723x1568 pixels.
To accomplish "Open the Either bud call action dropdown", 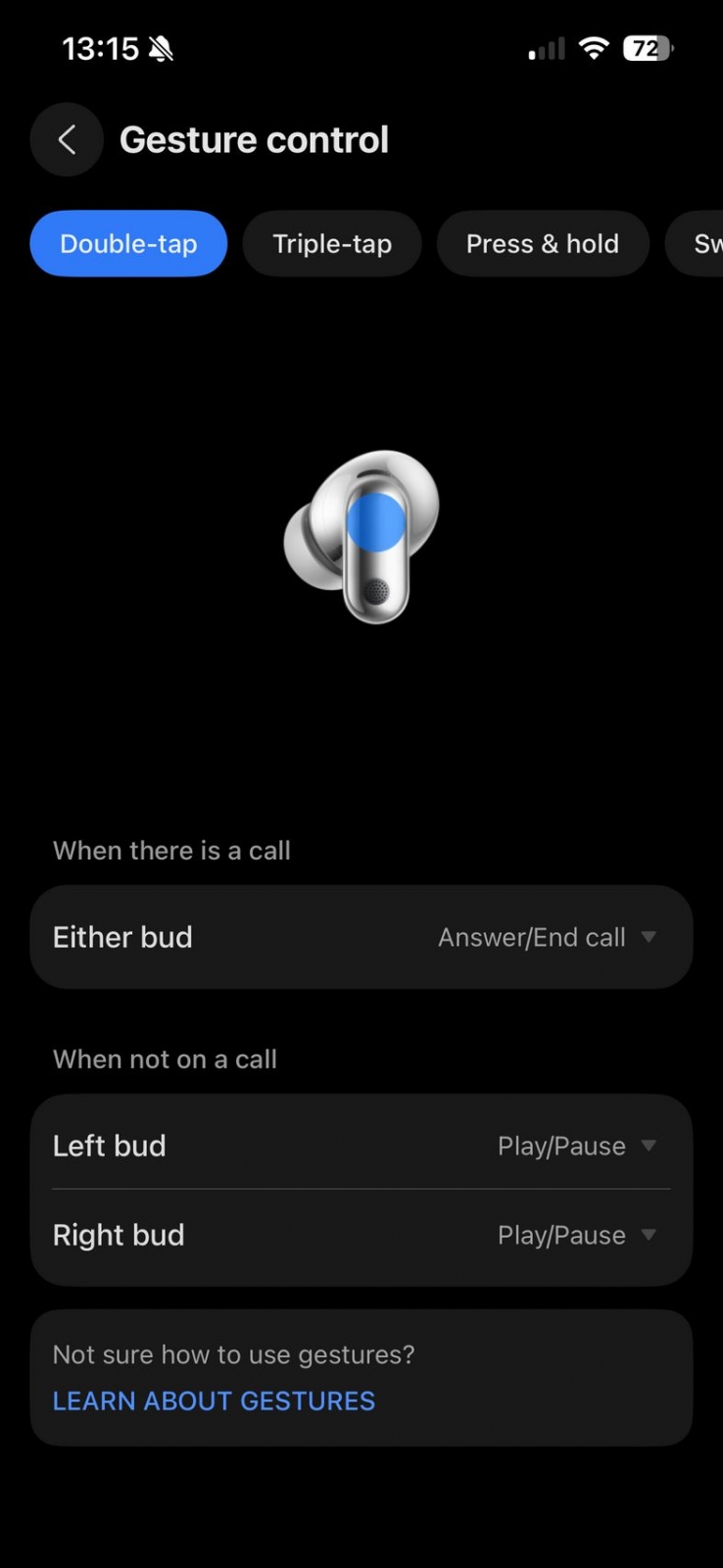I will pos(361,937).
